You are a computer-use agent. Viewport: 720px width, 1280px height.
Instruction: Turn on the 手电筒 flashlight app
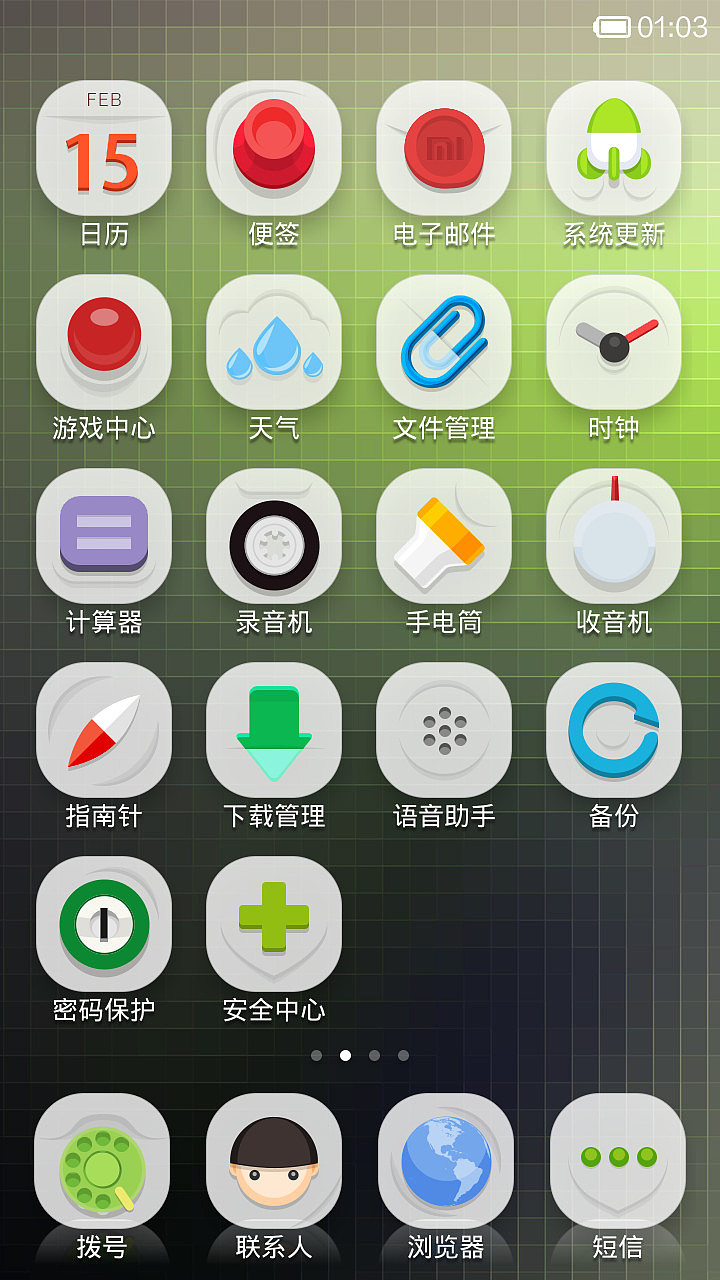(x=444, y=536)
